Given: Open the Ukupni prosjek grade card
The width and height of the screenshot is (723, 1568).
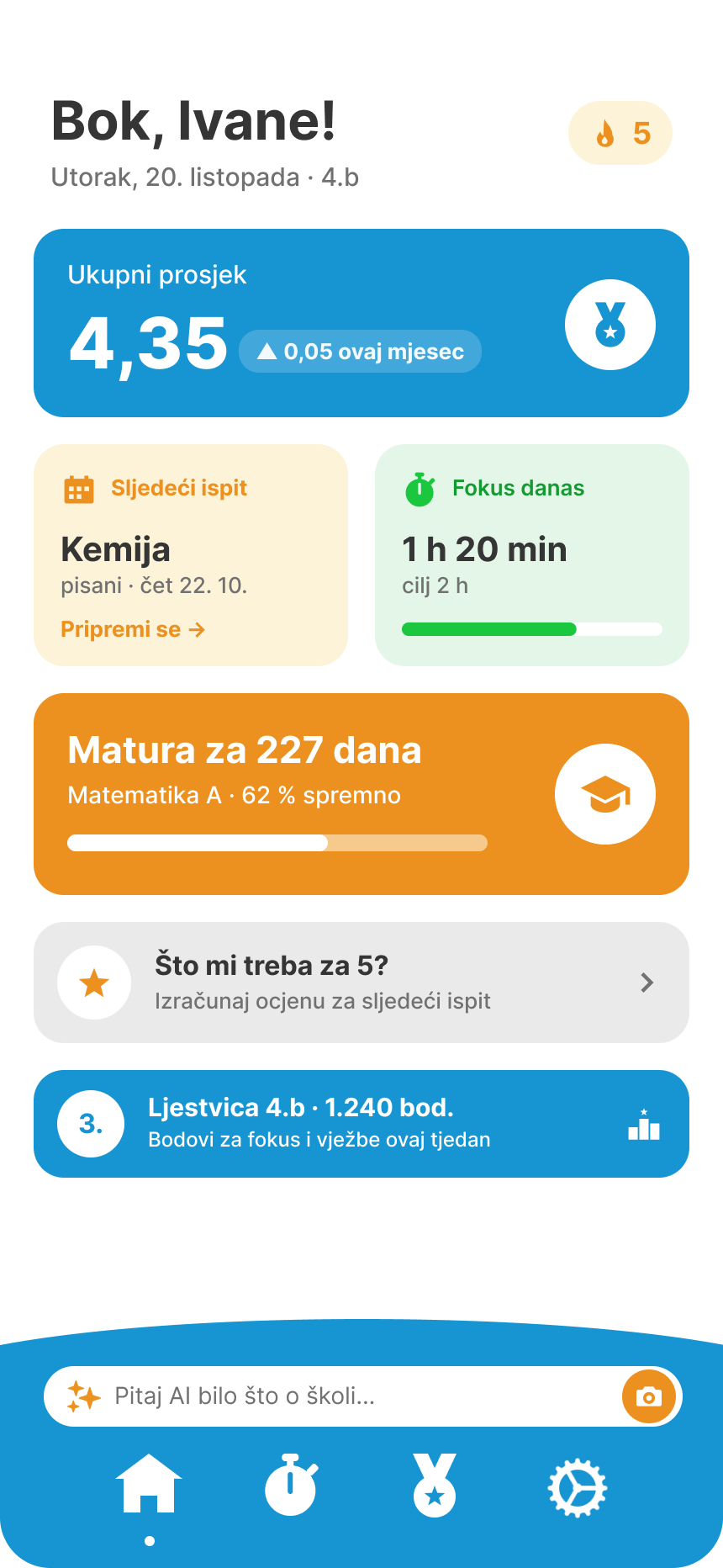Looking at the screenshot, I should (361, 323).
